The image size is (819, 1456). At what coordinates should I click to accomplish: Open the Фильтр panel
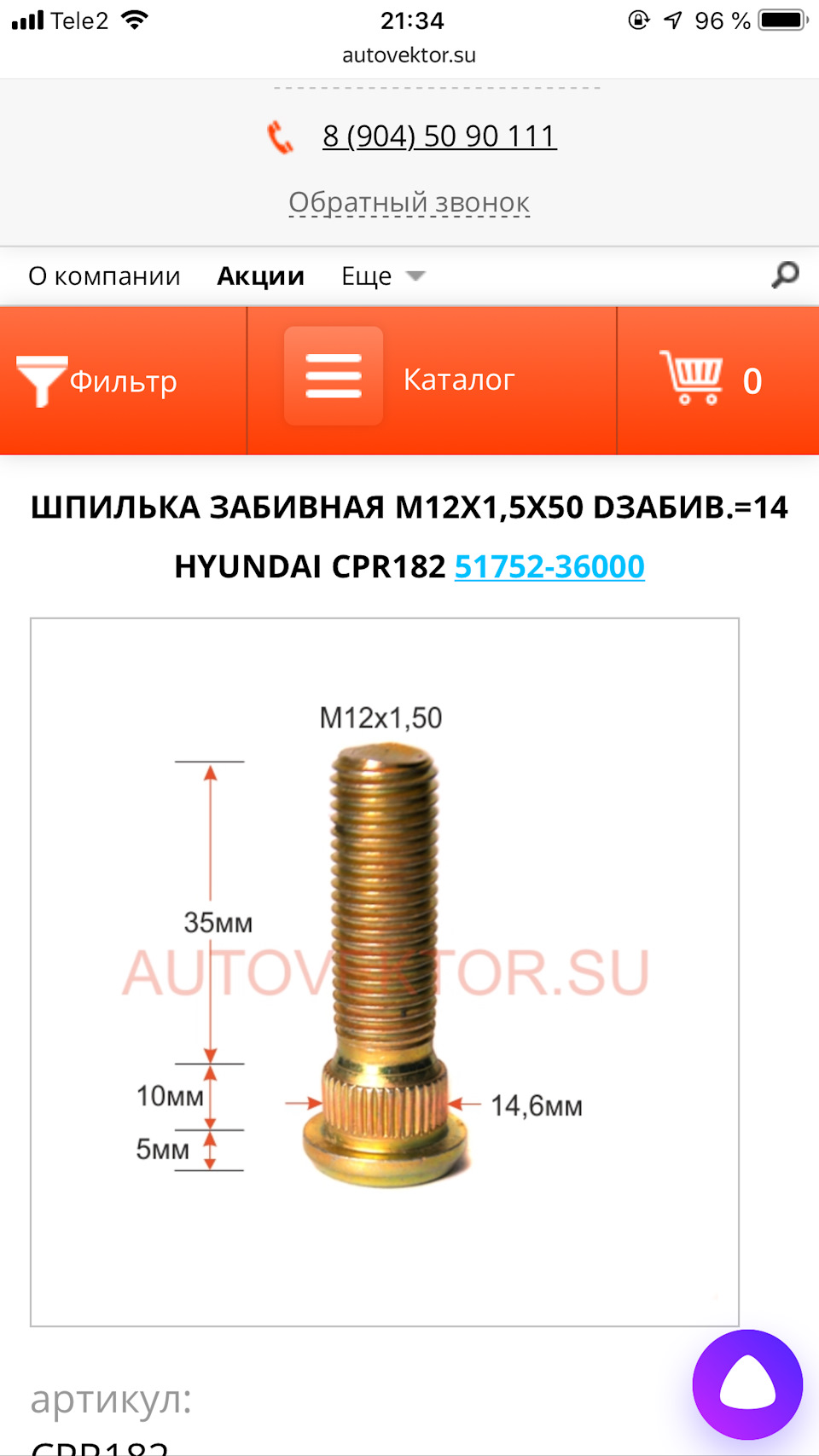pos(98,380)
